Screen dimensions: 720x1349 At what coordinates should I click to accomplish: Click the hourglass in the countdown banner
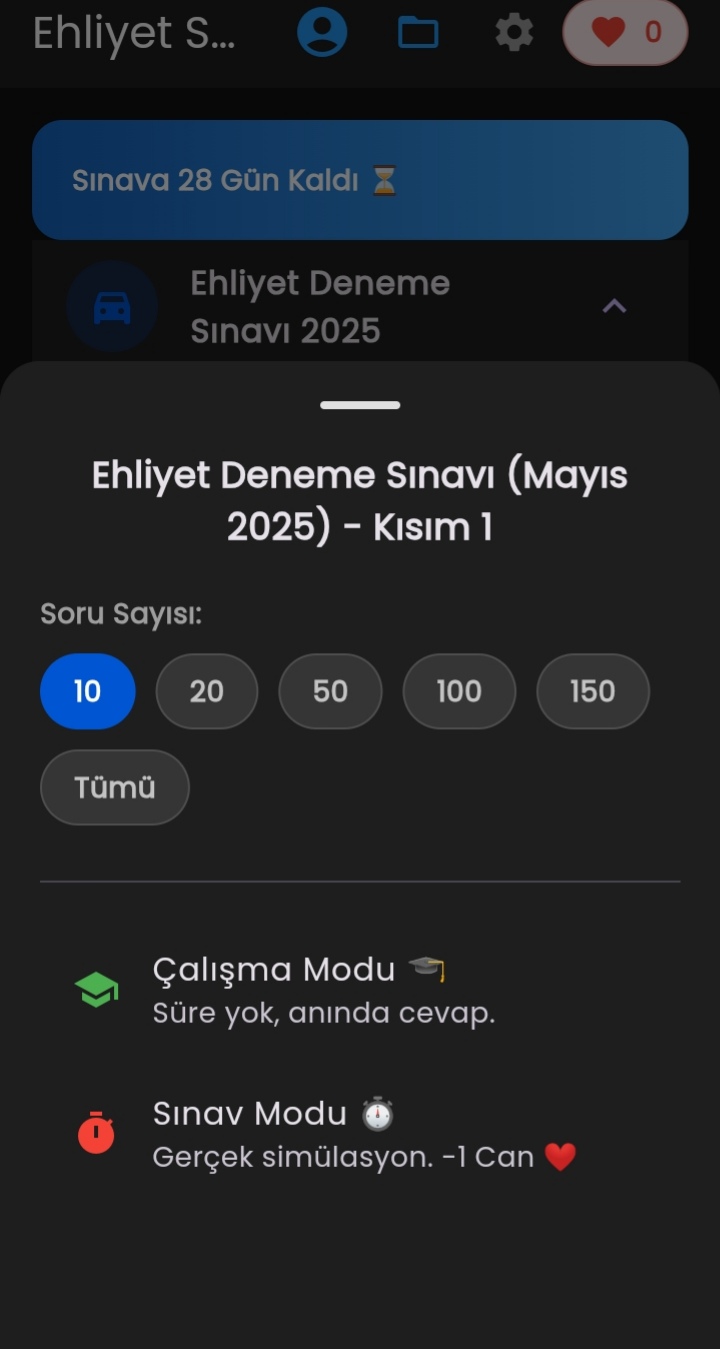point(383,179)
